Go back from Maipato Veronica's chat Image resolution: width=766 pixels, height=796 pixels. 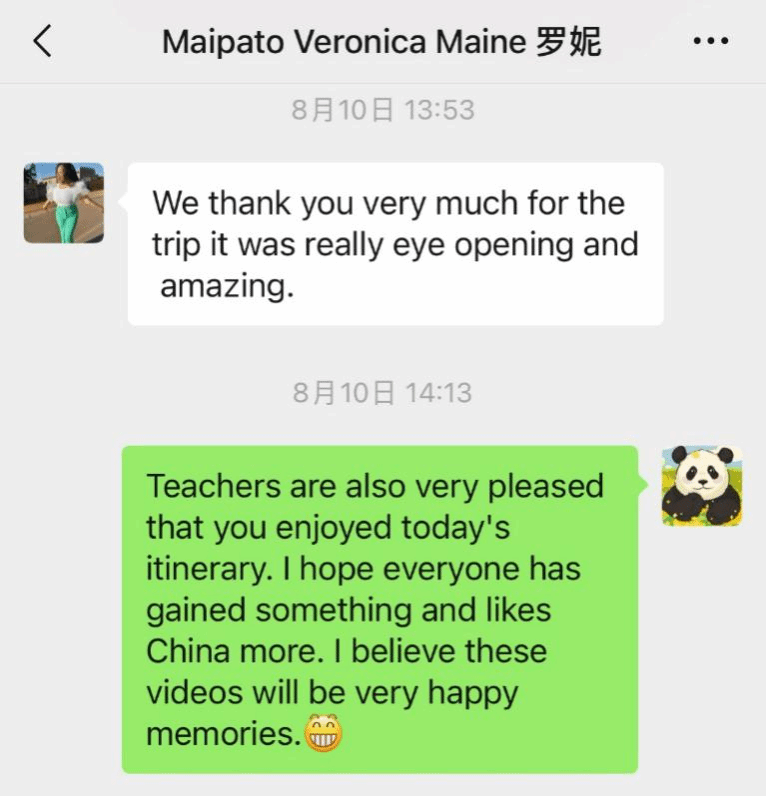[42, 42]
